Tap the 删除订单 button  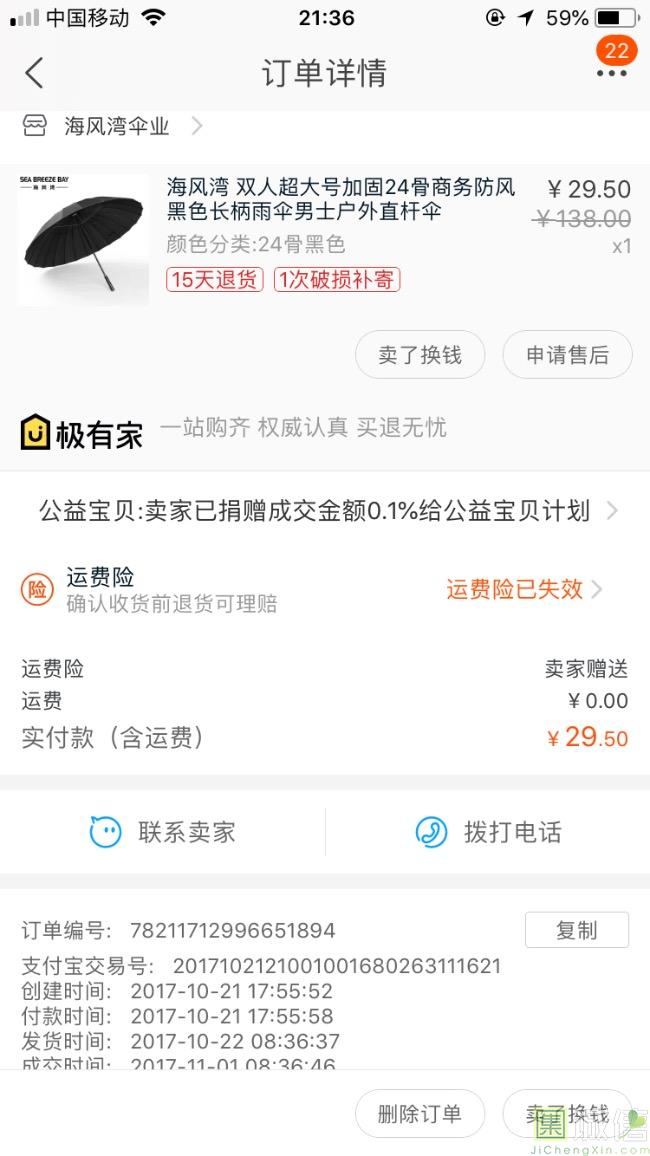[x=420, y=1114]
